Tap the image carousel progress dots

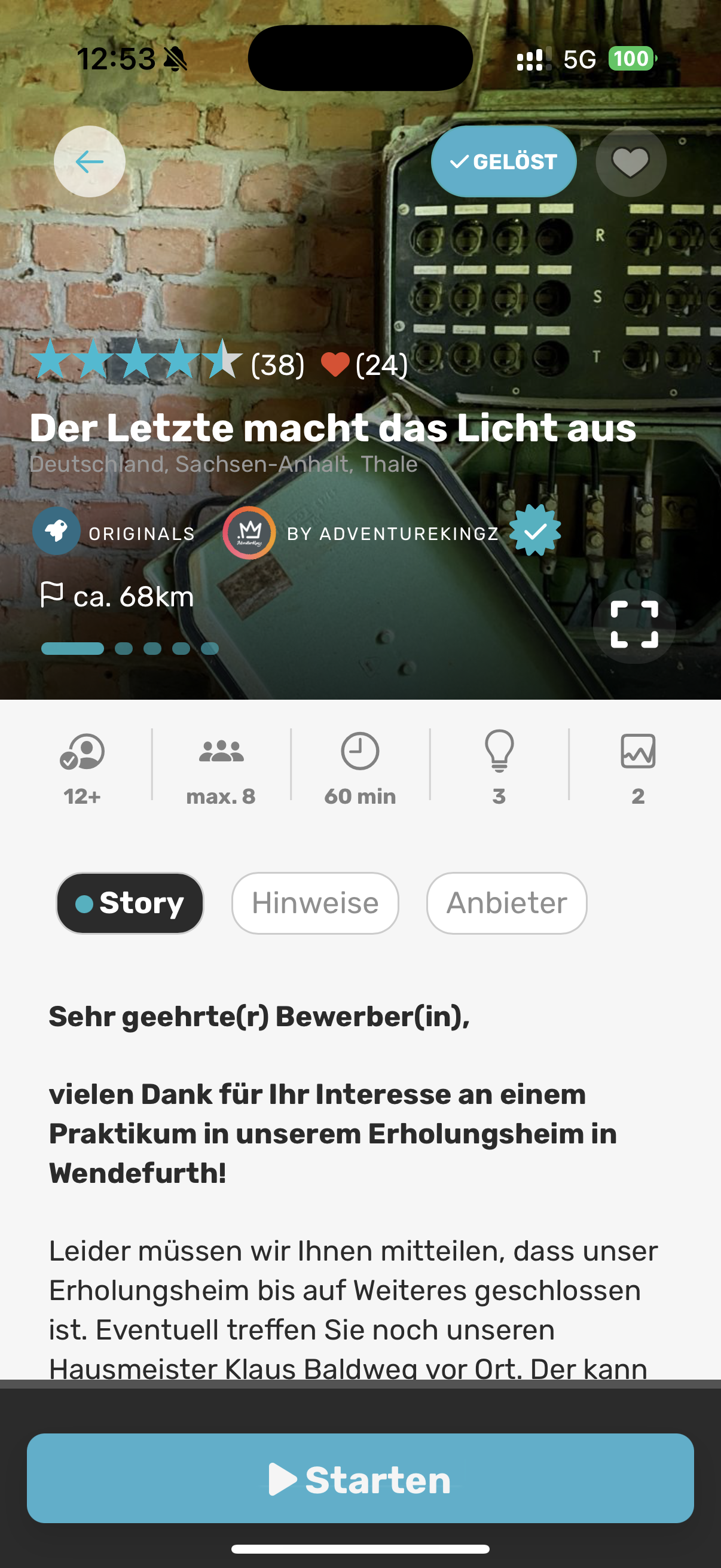point(128,648)
